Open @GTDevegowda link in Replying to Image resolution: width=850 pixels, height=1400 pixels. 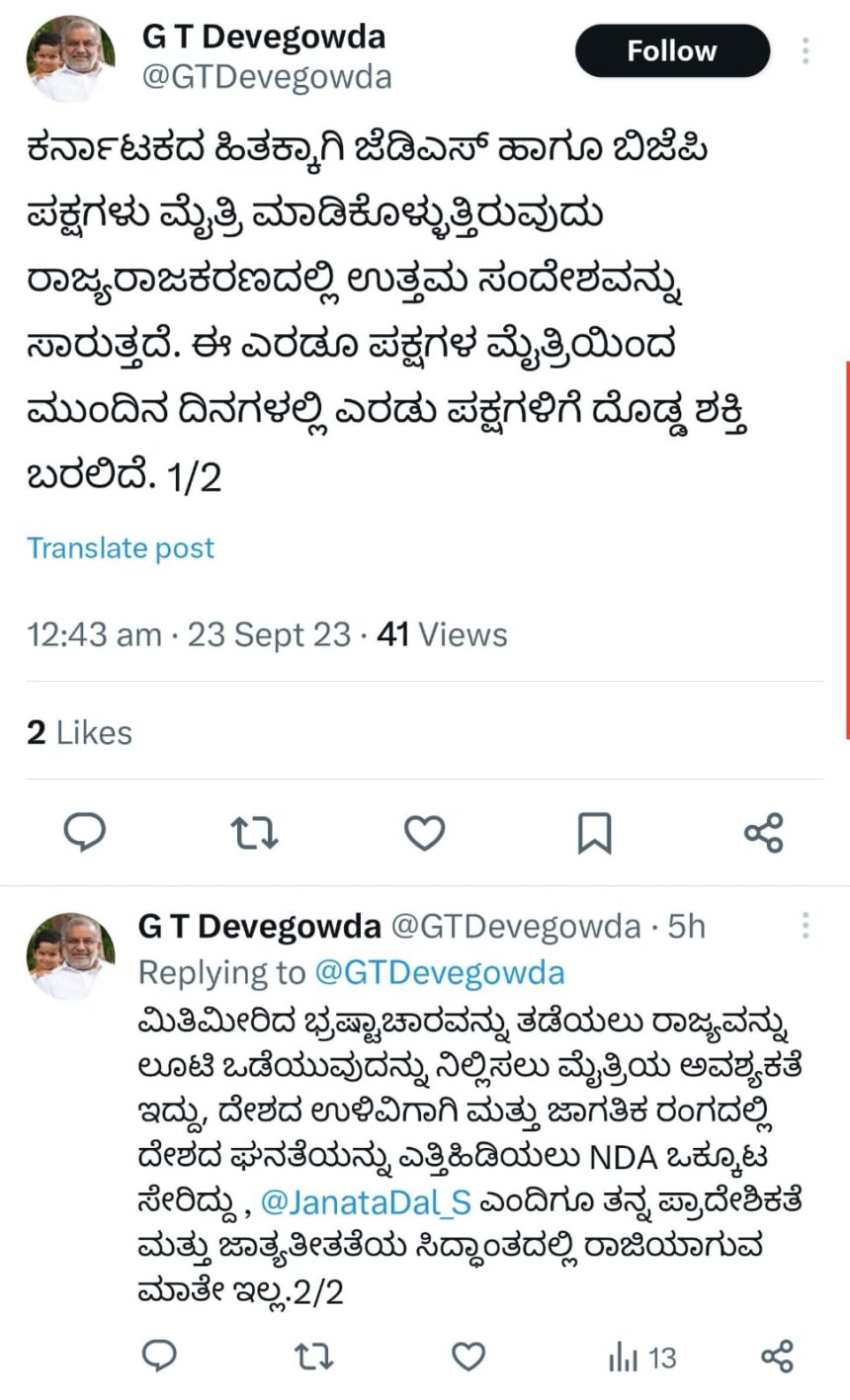point(440,973)
